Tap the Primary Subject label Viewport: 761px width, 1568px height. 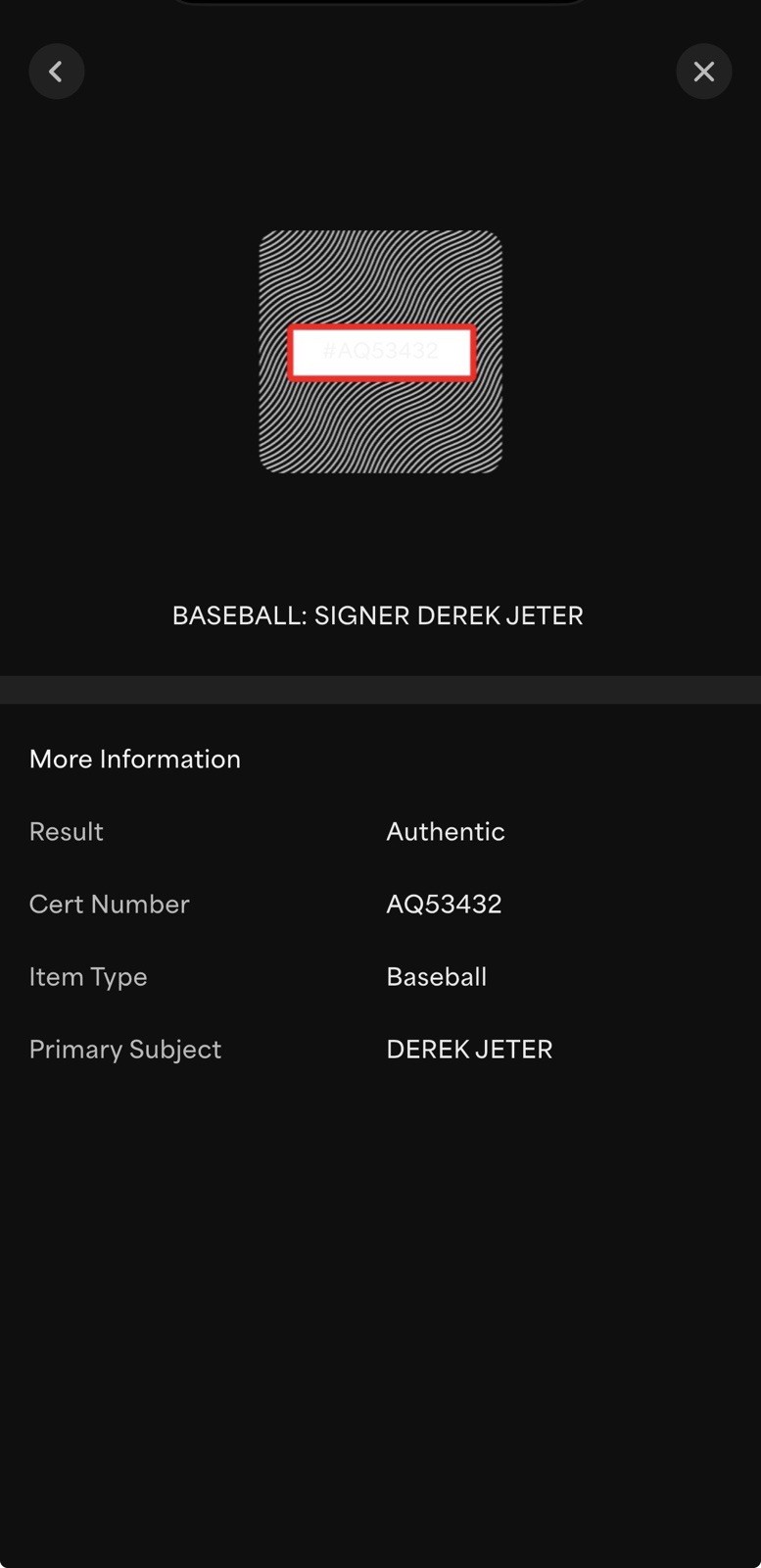pyautogui.click(x=125, y=1049)
